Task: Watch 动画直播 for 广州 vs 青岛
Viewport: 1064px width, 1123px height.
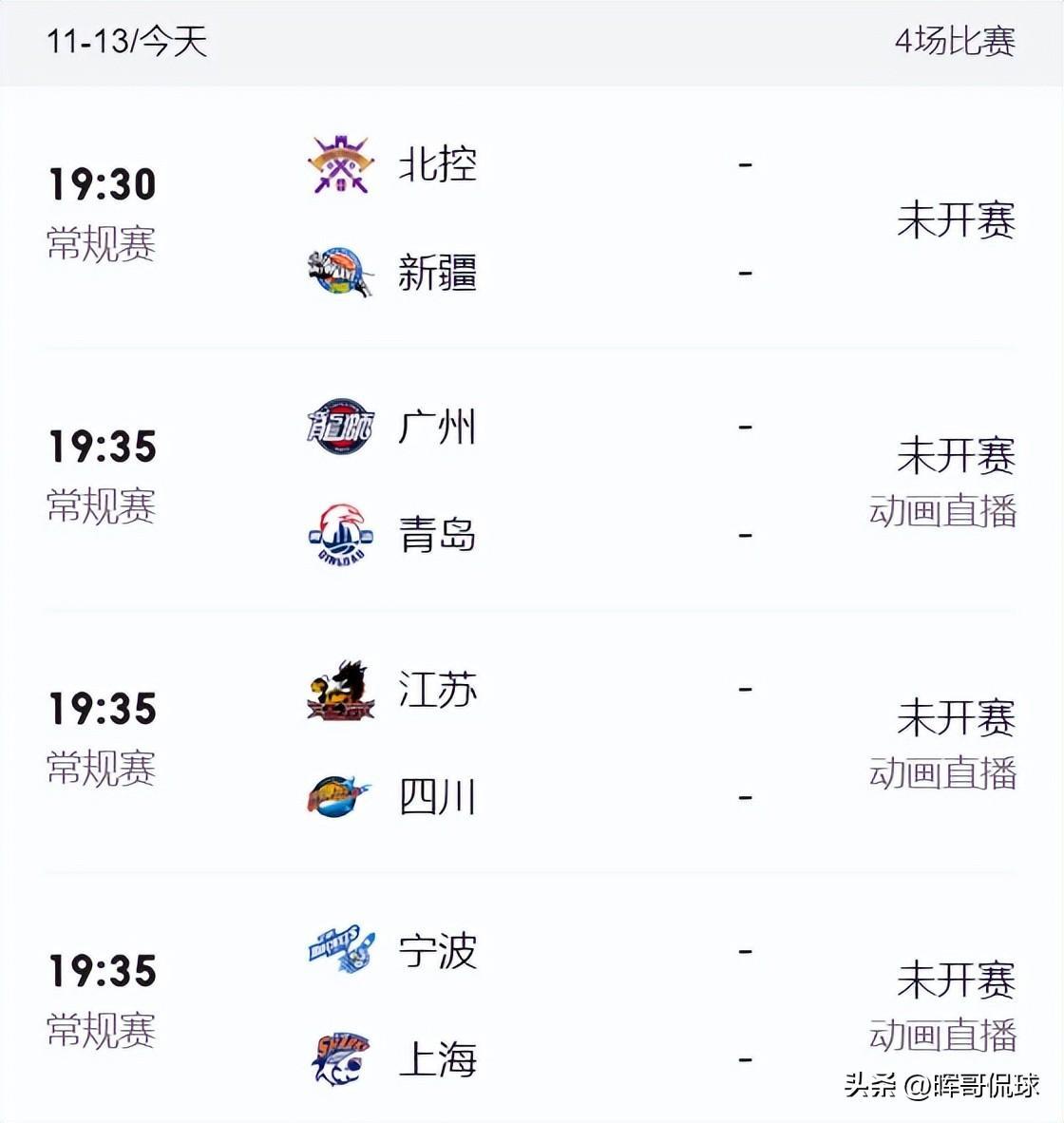Action: [x=942, y=512]
